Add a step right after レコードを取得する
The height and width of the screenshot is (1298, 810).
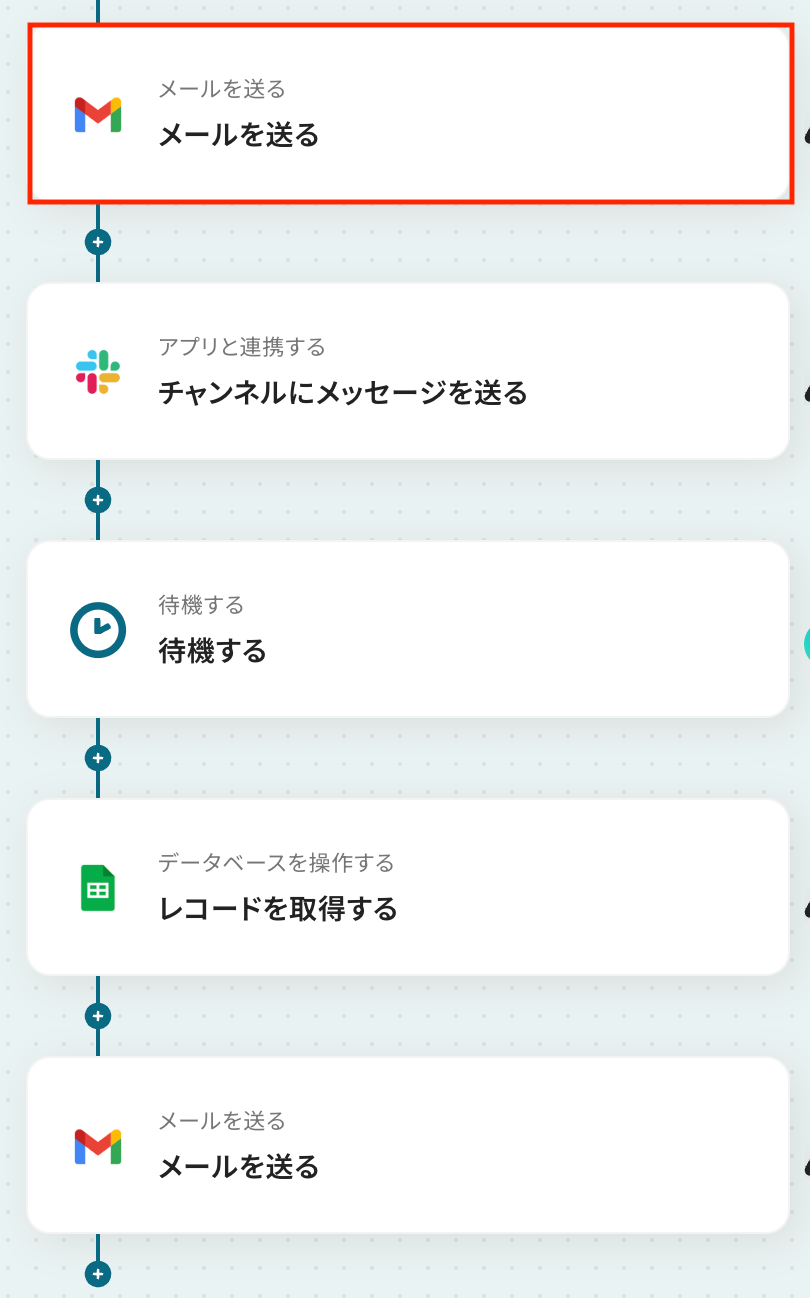[x=98, y=1016]
